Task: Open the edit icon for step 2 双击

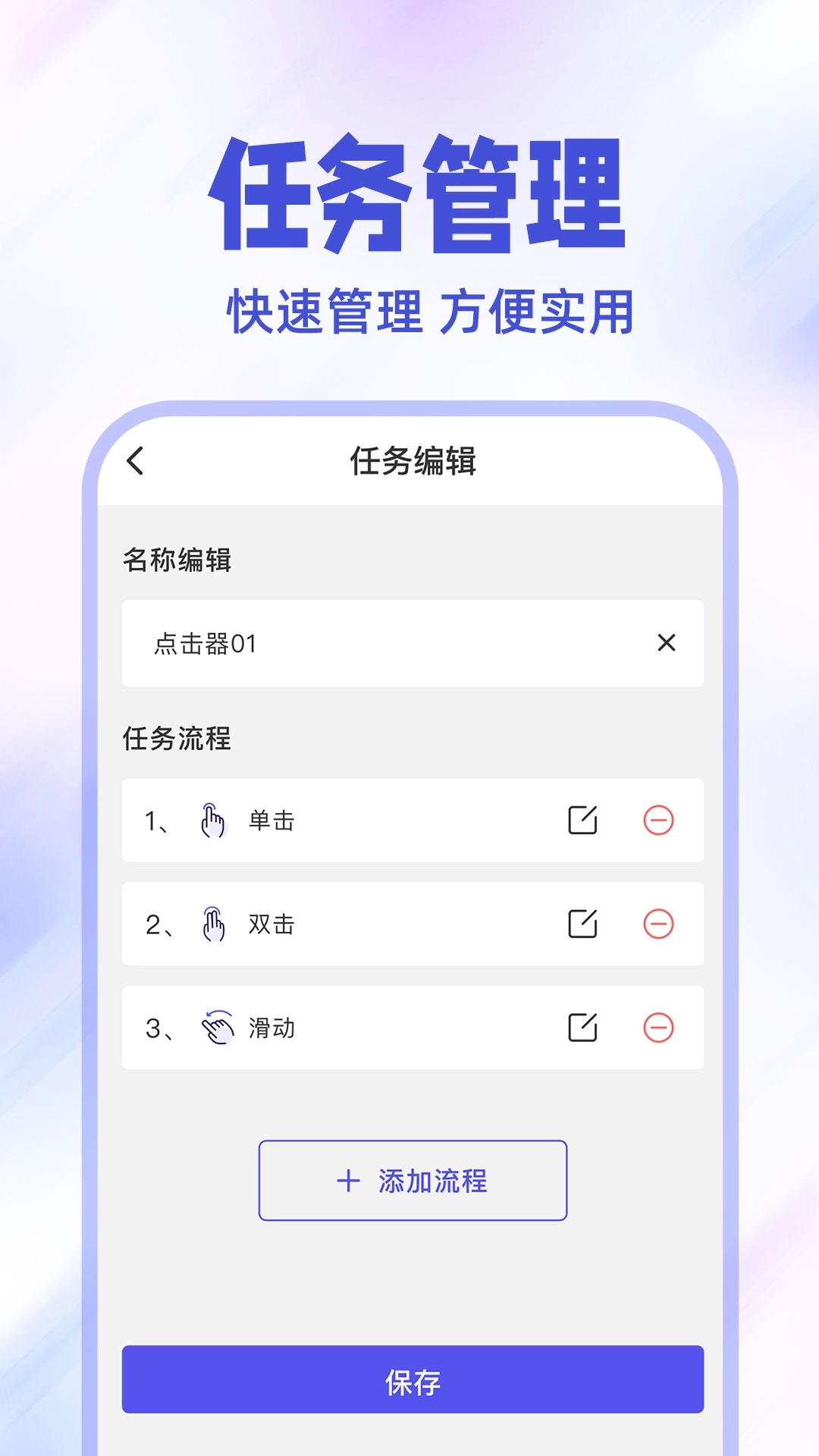Action: 582,924
